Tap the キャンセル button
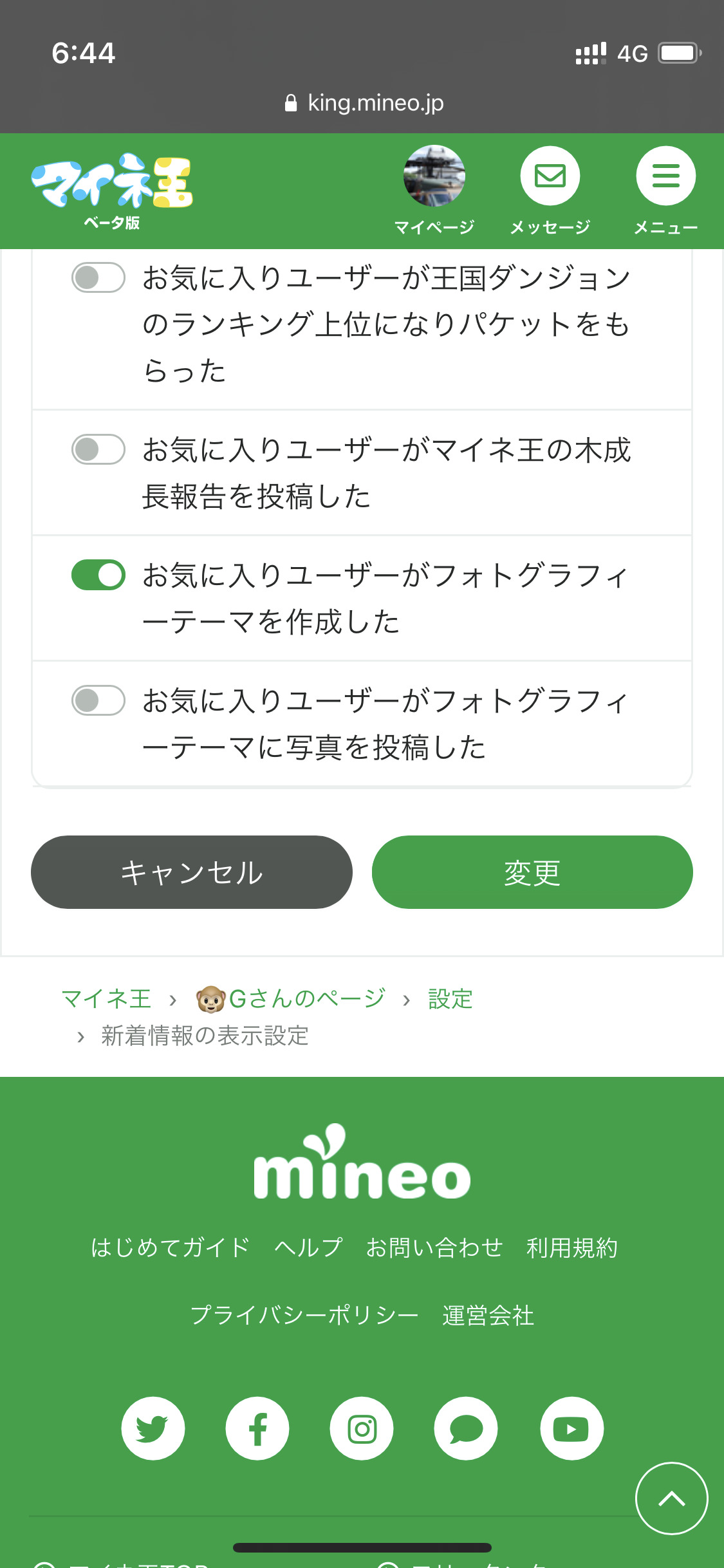Image resolution: width=724 pixels, height=1568 pixels. (192, 872)
